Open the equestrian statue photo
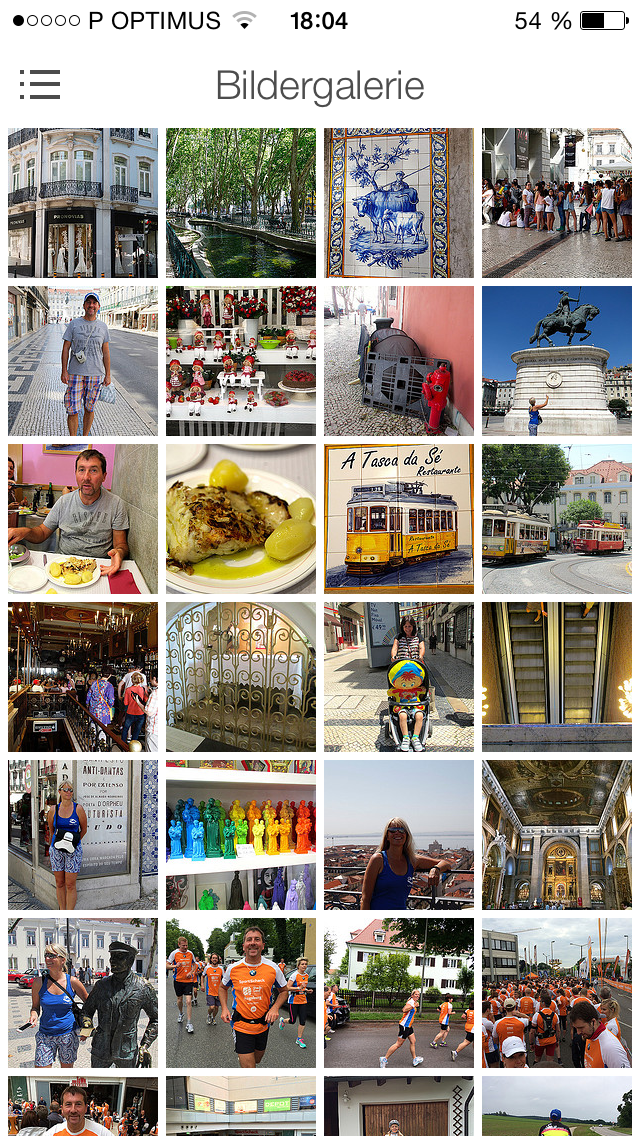 [x=557, y=361]
